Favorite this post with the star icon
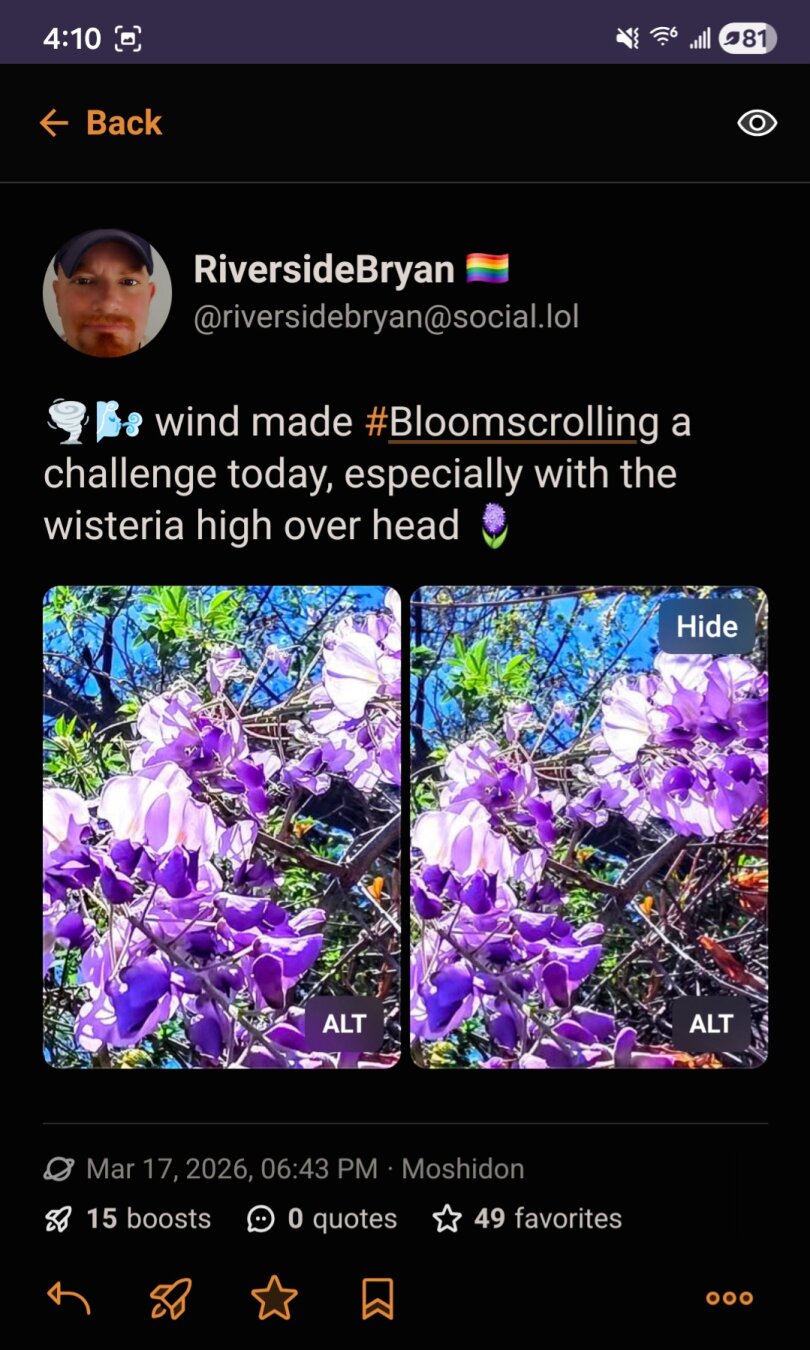Image resolution: width=810 pixels, height=1350 pixels. click(x=274, y=1298)
